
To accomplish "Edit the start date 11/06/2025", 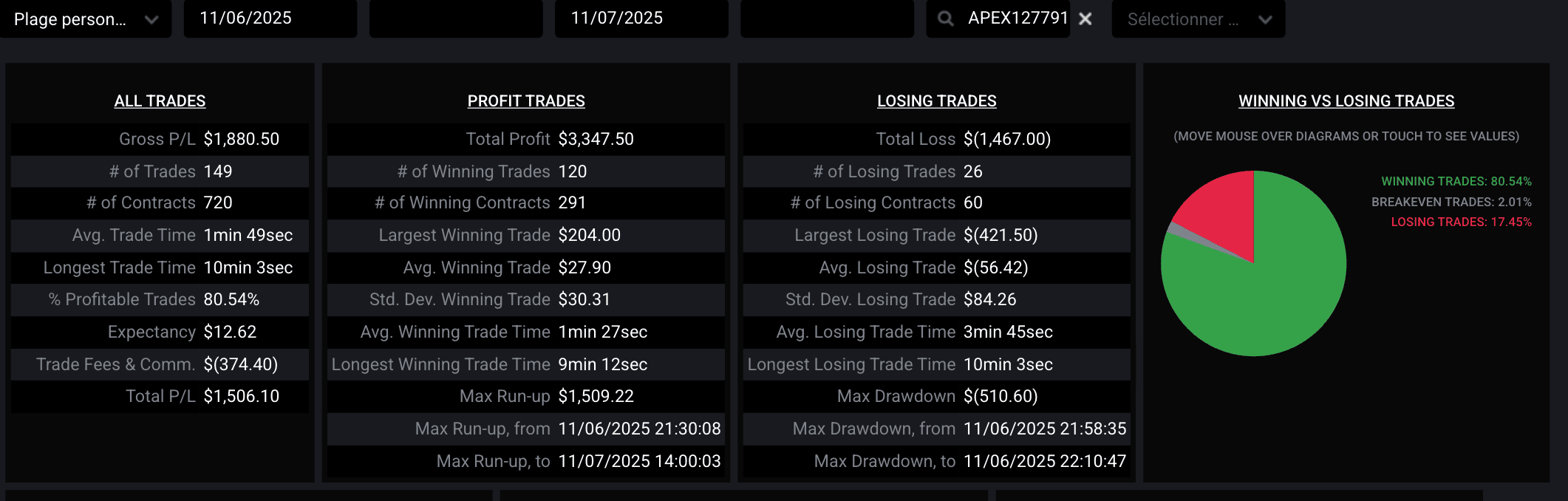I will pyautogui.click(x=270, y=18).
